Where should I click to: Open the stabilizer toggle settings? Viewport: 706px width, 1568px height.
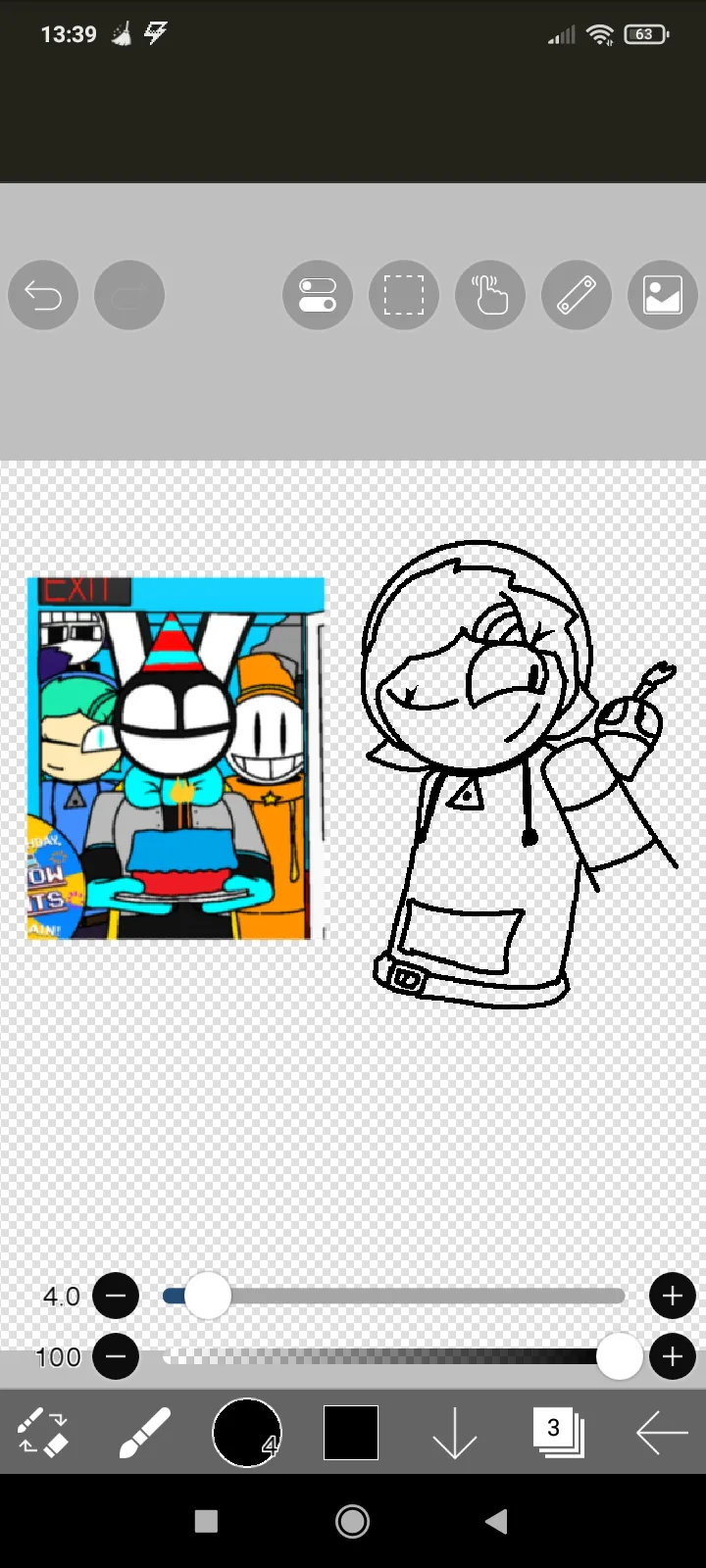click(x=318, y=295)
